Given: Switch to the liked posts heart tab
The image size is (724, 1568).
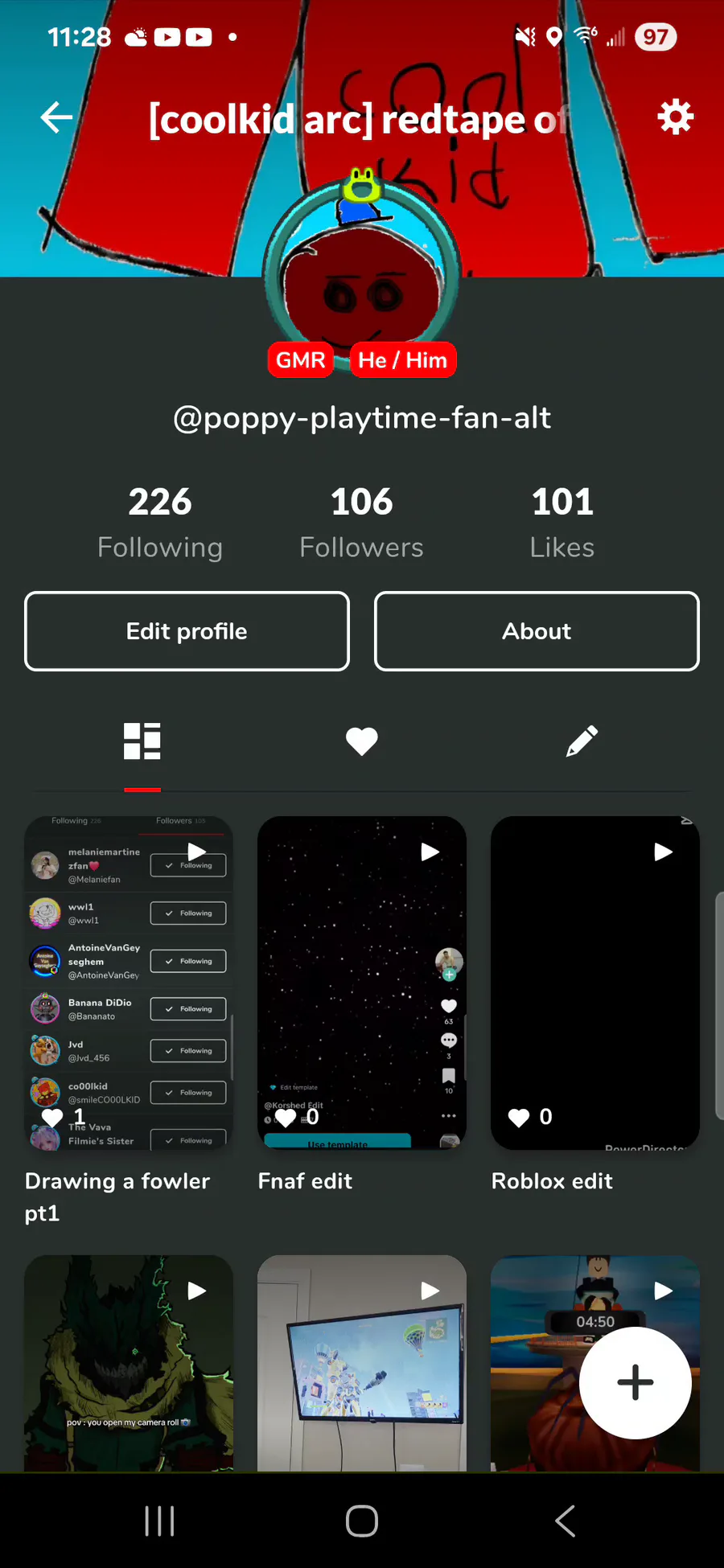Looking at the screenshot, I should click(x=362, y=741).
